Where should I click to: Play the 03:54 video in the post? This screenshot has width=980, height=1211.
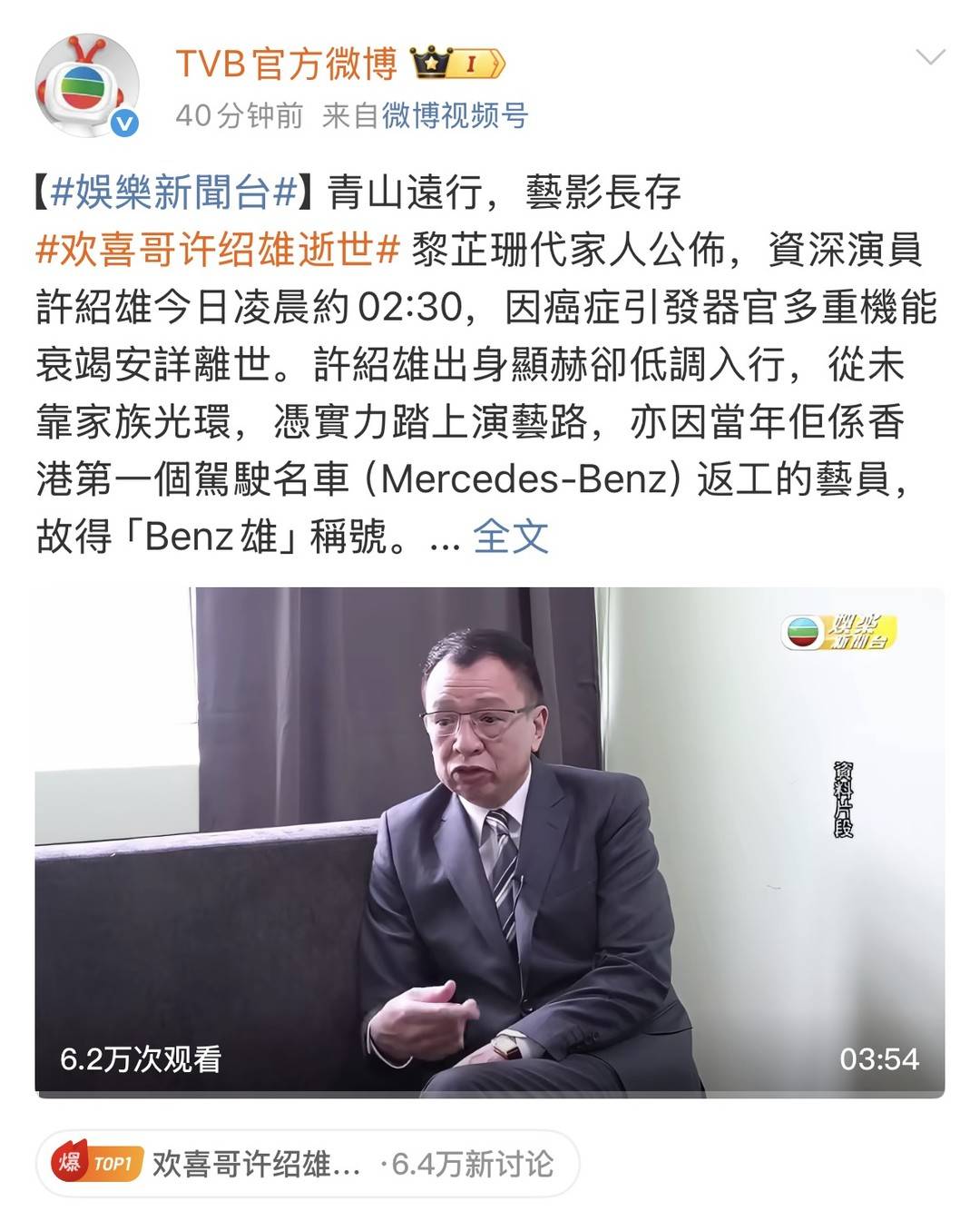pyautogui.click(x=490, y=840)
